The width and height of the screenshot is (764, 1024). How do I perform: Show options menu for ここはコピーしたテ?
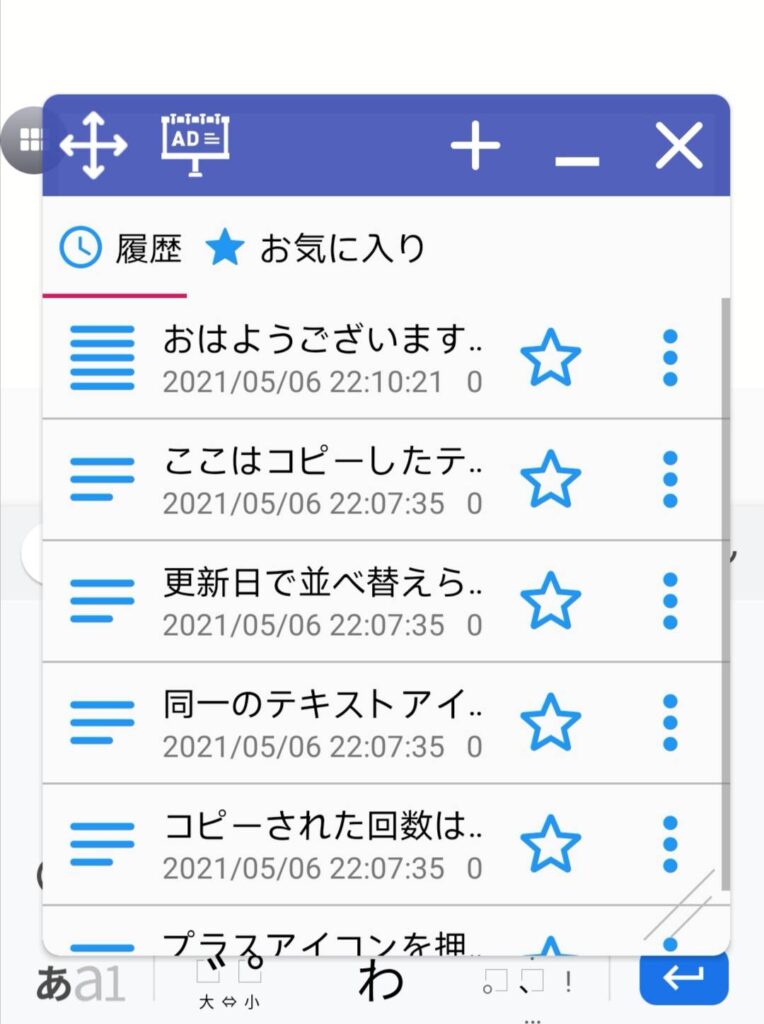click(x=670, y=480)
